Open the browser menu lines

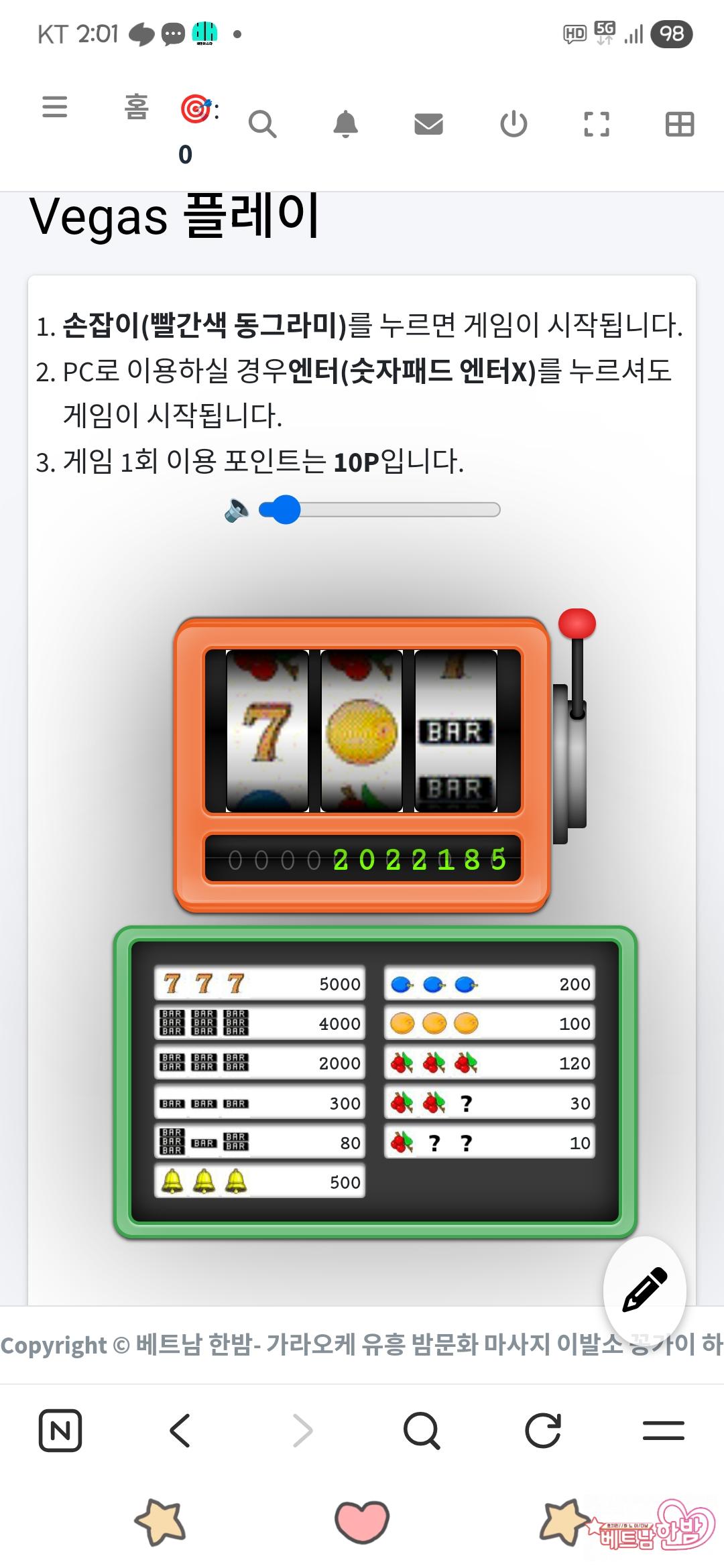pos(663,1431)
